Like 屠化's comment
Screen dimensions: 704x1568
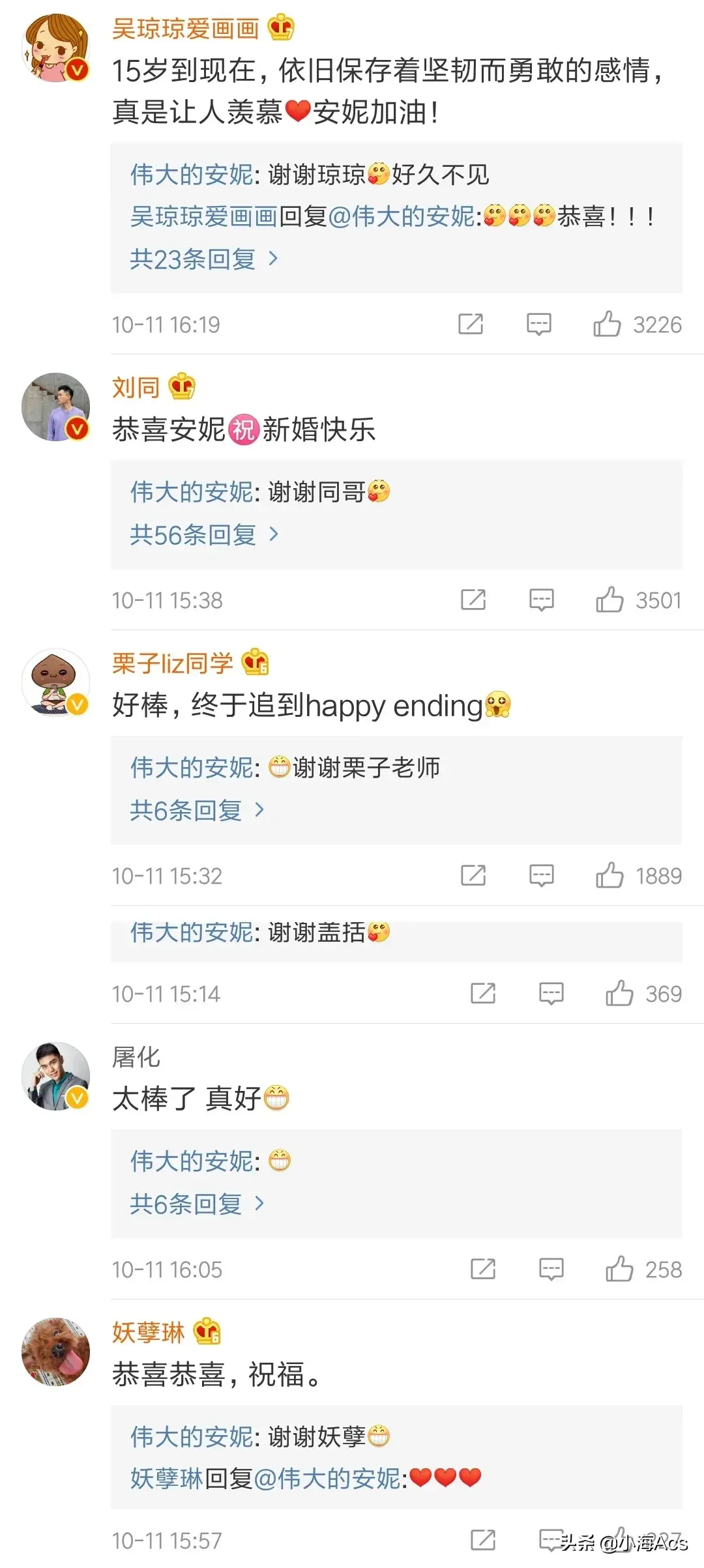[619, 1269]
